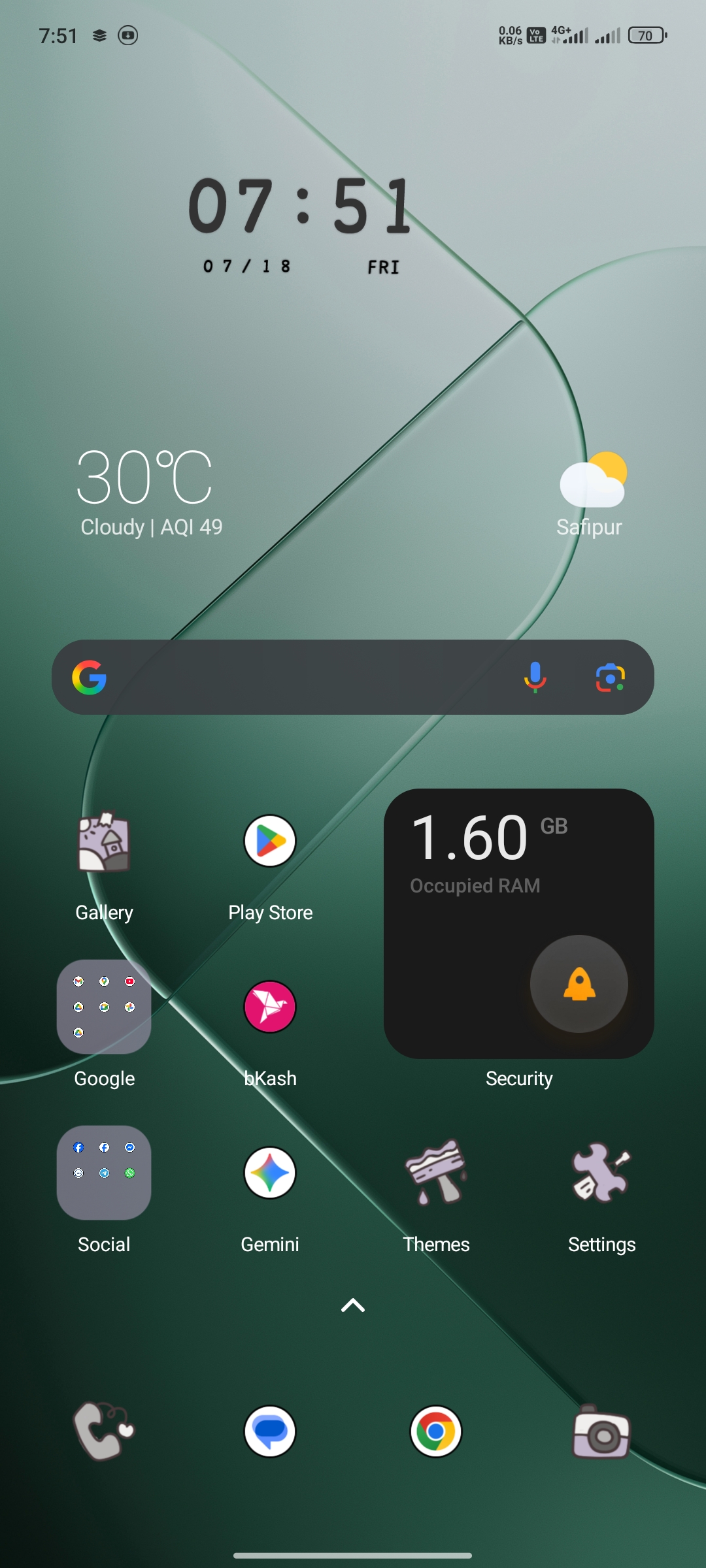The image size is (706, 1568).
Task: Launch the Gemini app
Action: click(270, 1173)
